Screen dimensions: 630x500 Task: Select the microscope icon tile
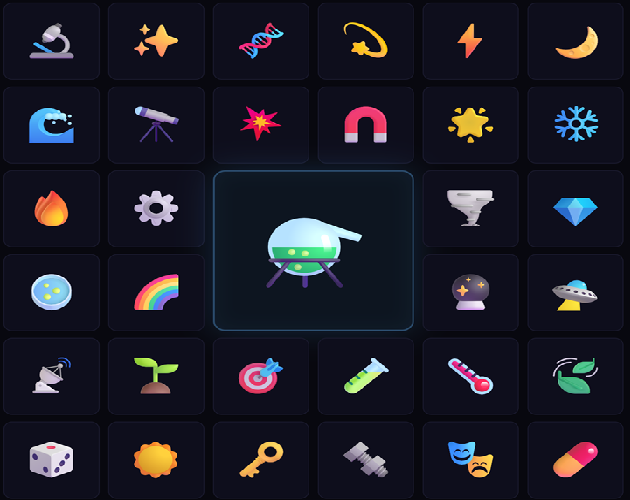click(51, 41)
